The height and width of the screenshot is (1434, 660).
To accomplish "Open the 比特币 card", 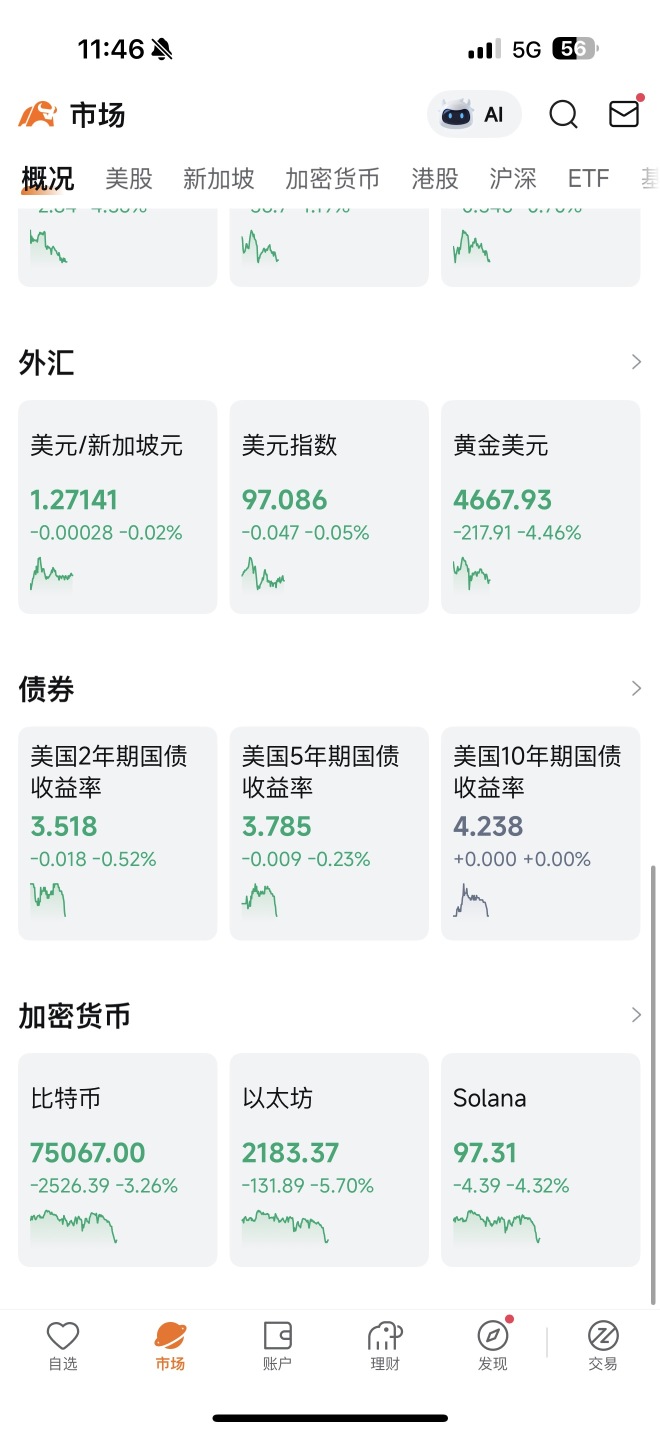I will 118,1160.
